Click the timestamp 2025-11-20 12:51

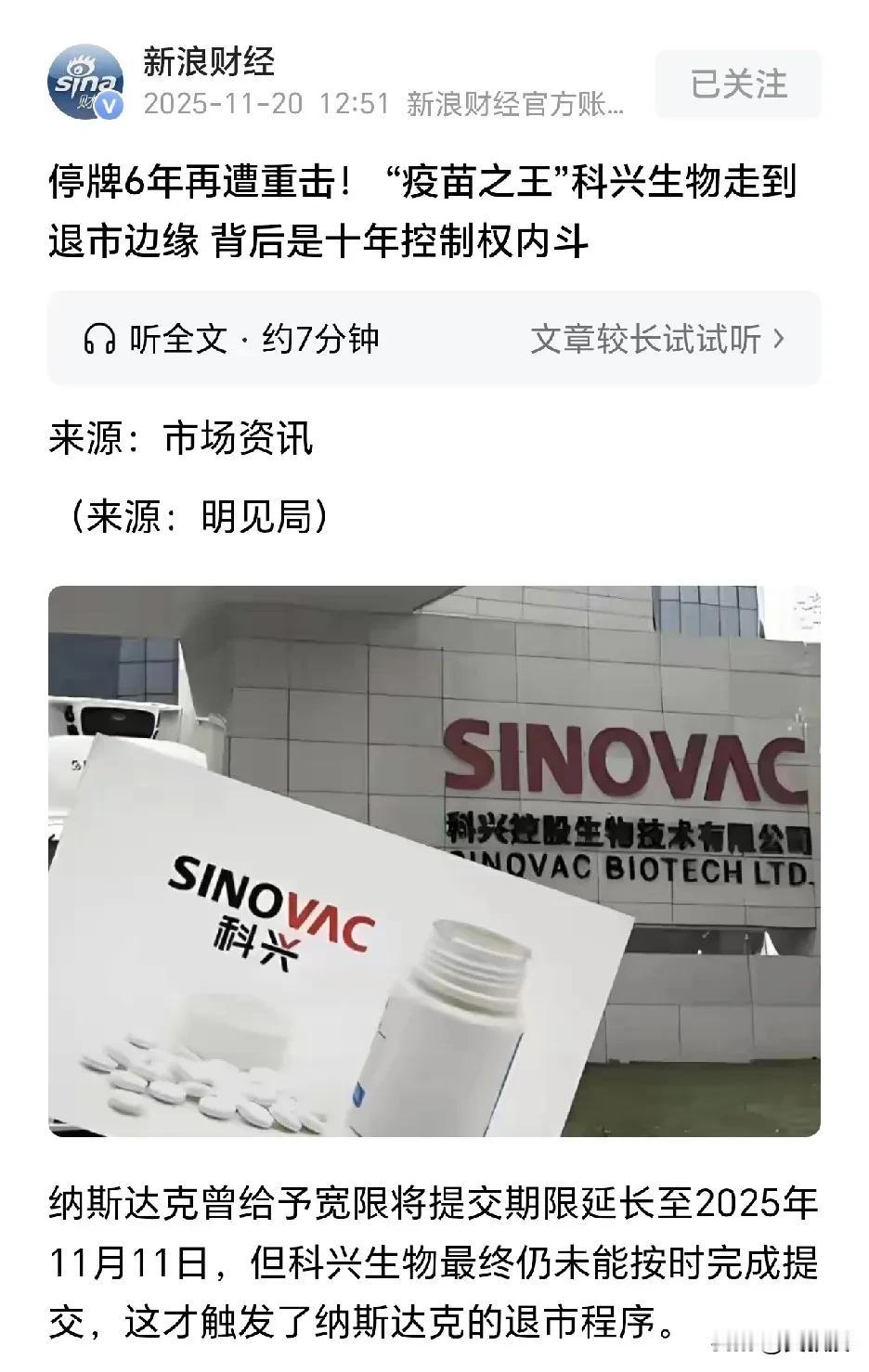tap(263, 104)
